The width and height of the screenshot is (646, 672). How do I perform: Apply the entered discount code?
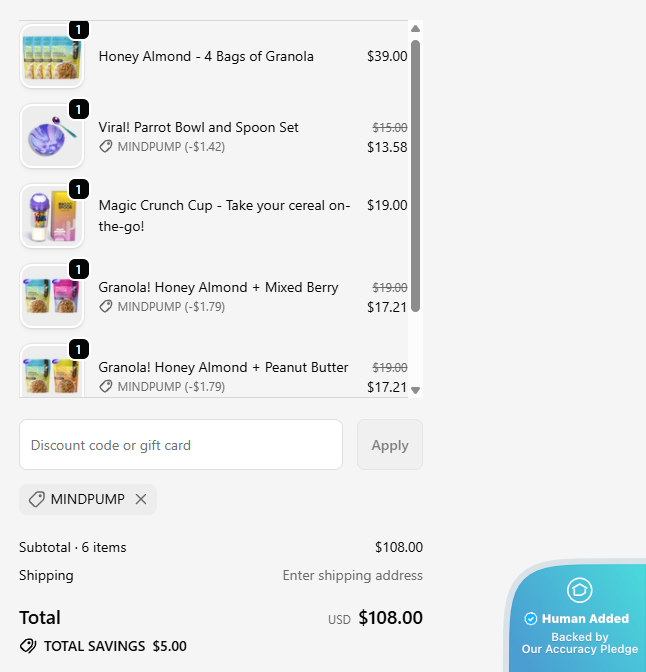[x=390, y=445]
